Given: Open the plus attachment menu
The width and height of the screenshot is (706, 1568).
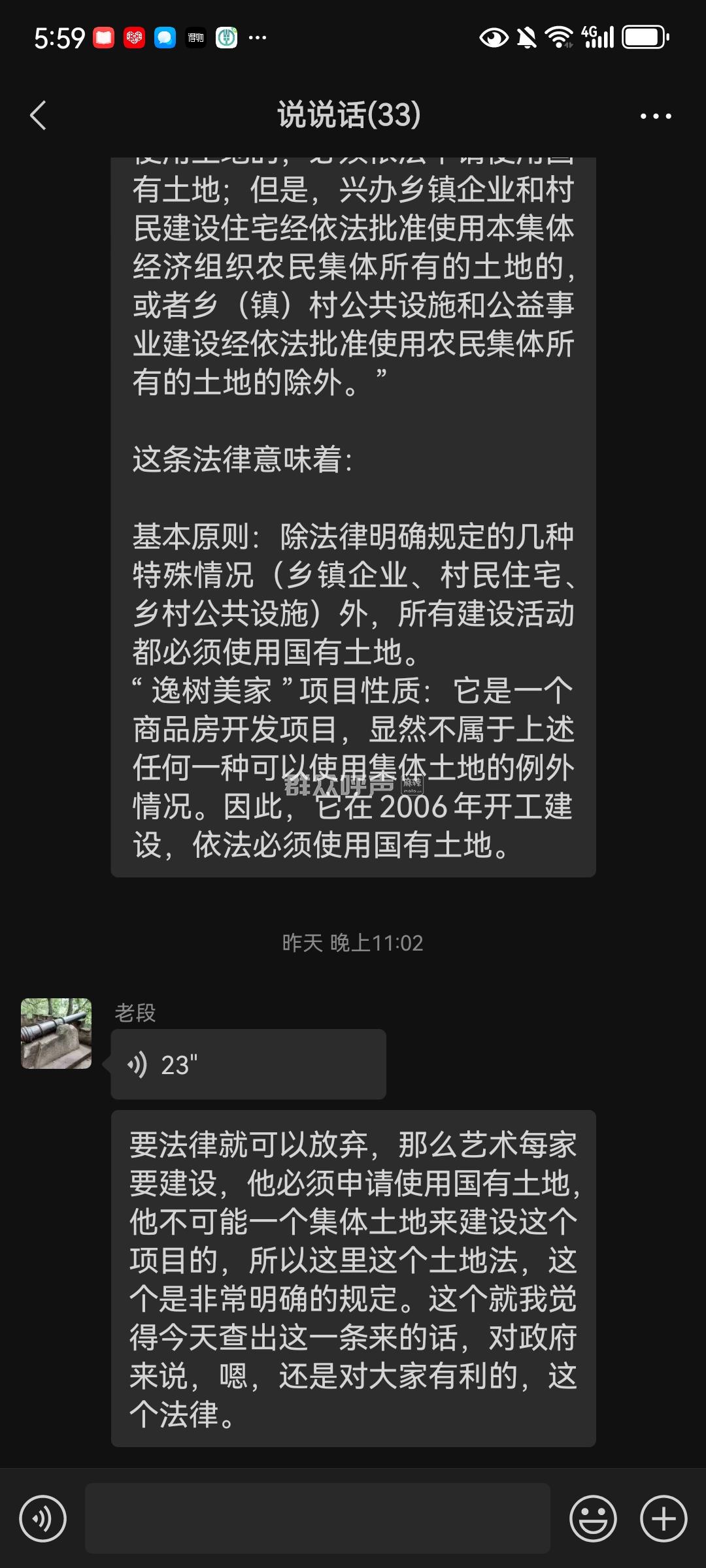Looking at the screenshot, I should (x=664, y=1518).
